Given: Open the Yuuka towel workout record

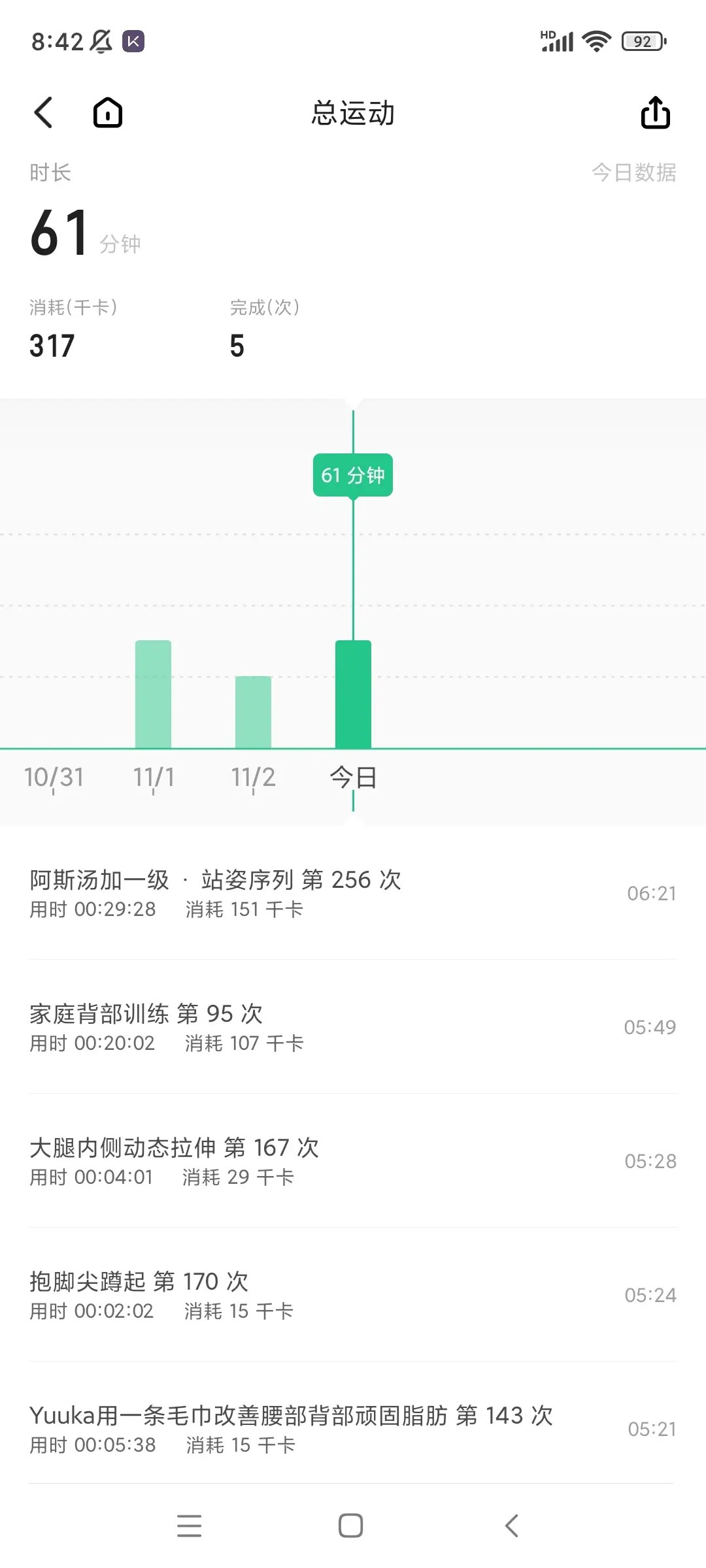Looking at the screenshot, I should pos(353,1429).
